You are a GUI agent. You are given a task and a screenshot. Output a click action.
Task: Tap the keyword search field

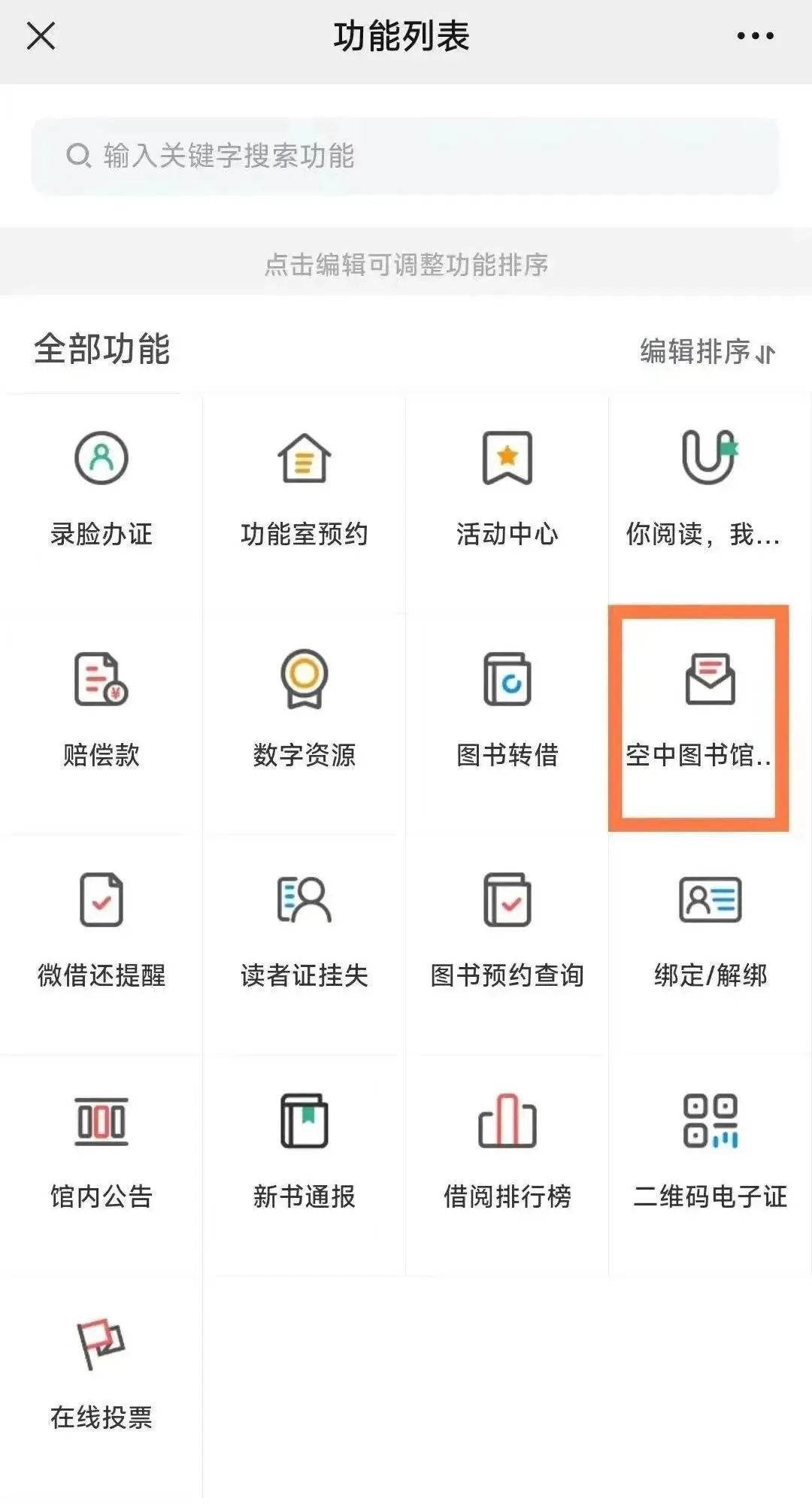point(404,156)
